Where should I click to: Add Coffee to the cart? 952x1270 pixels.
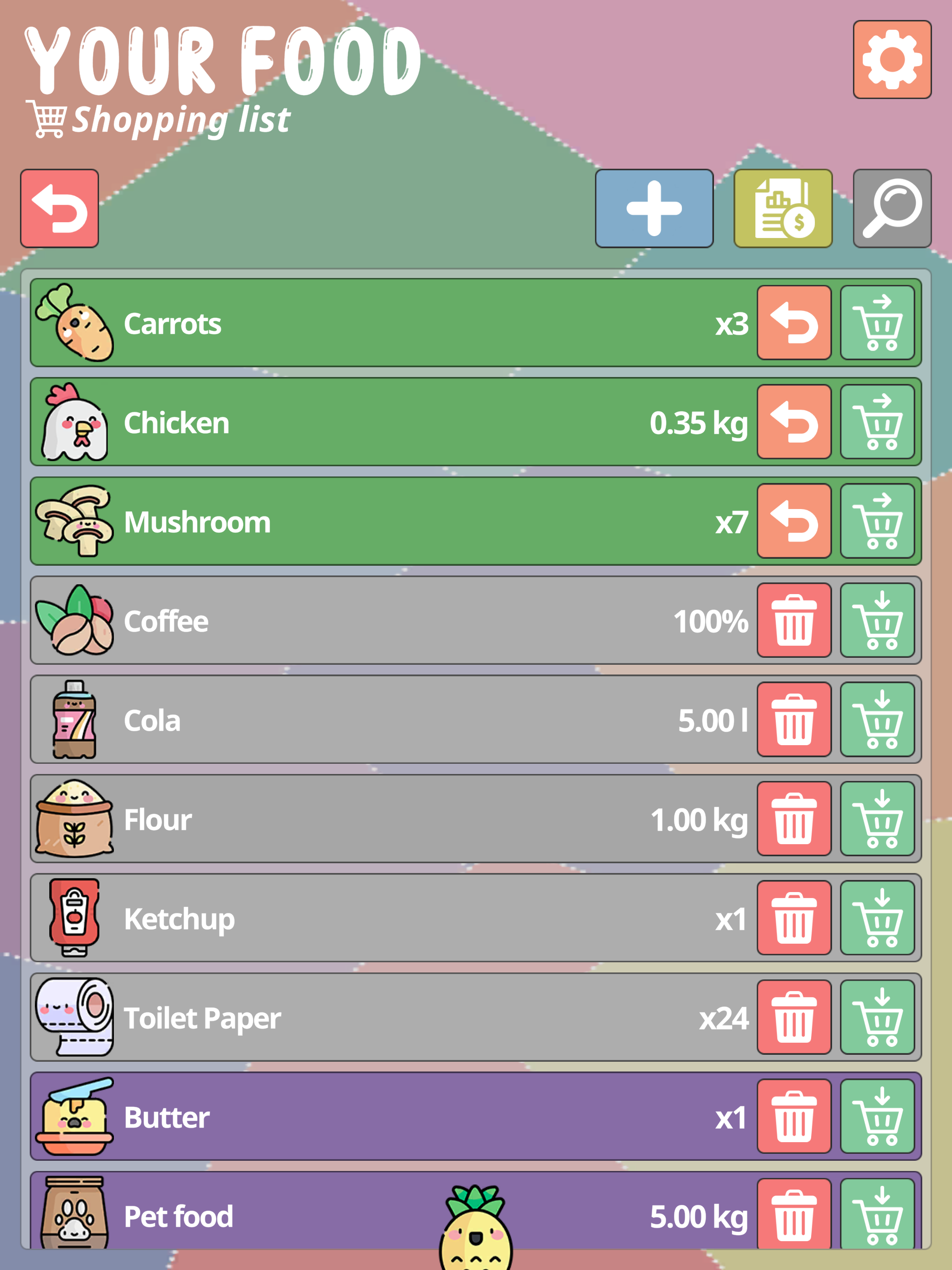coord(877,621)
